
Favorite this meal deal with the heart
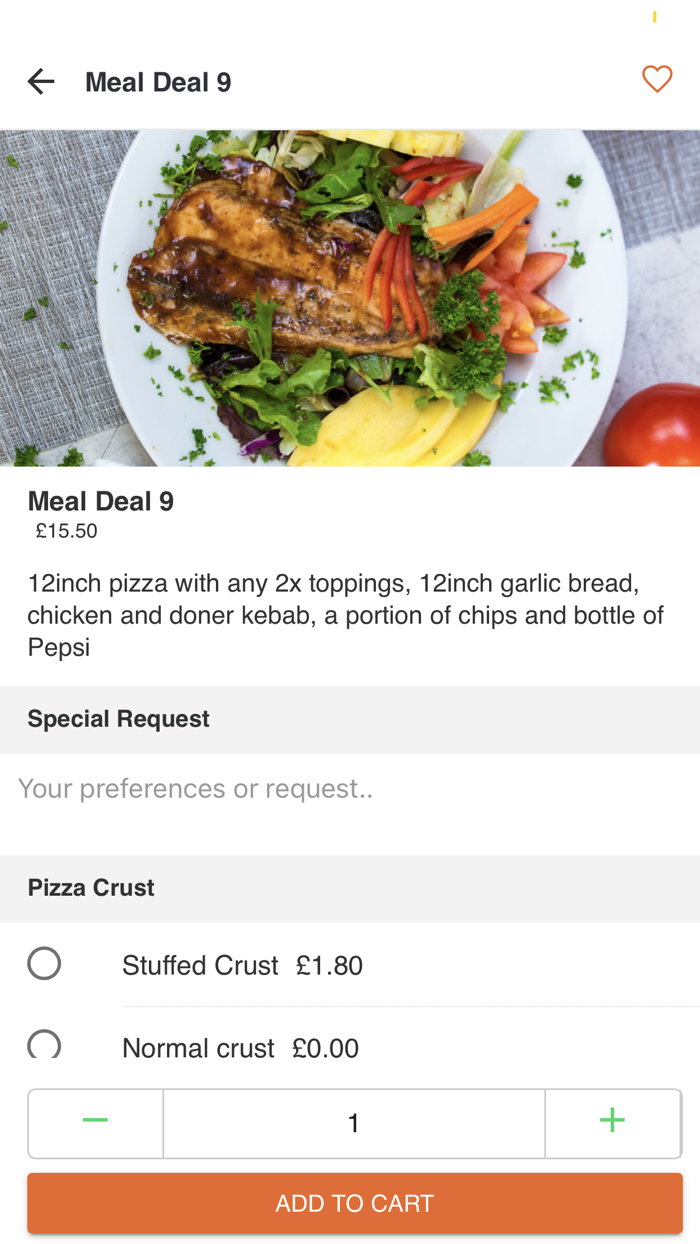tap(657, 79)
